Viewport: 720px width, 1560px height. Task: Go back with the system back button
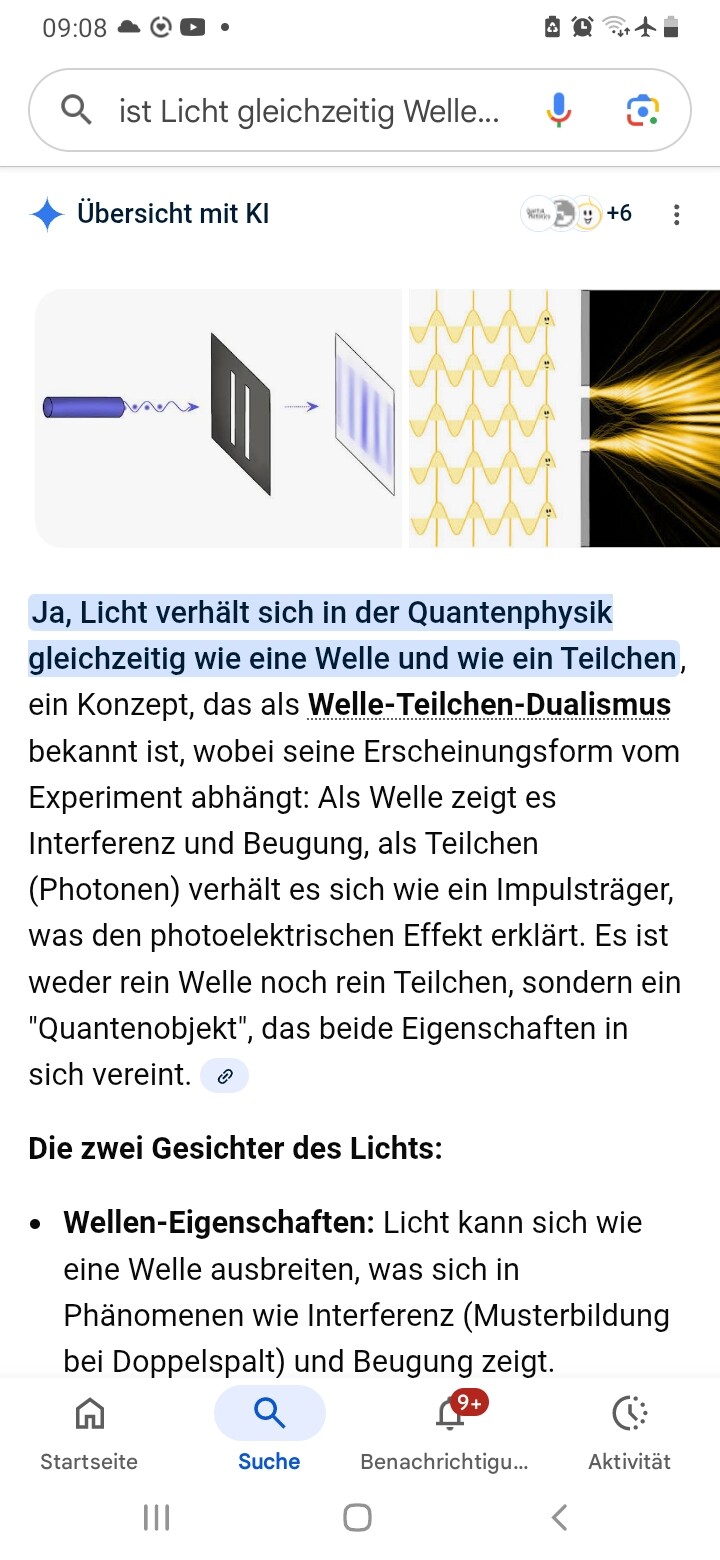coord(559,1517)
